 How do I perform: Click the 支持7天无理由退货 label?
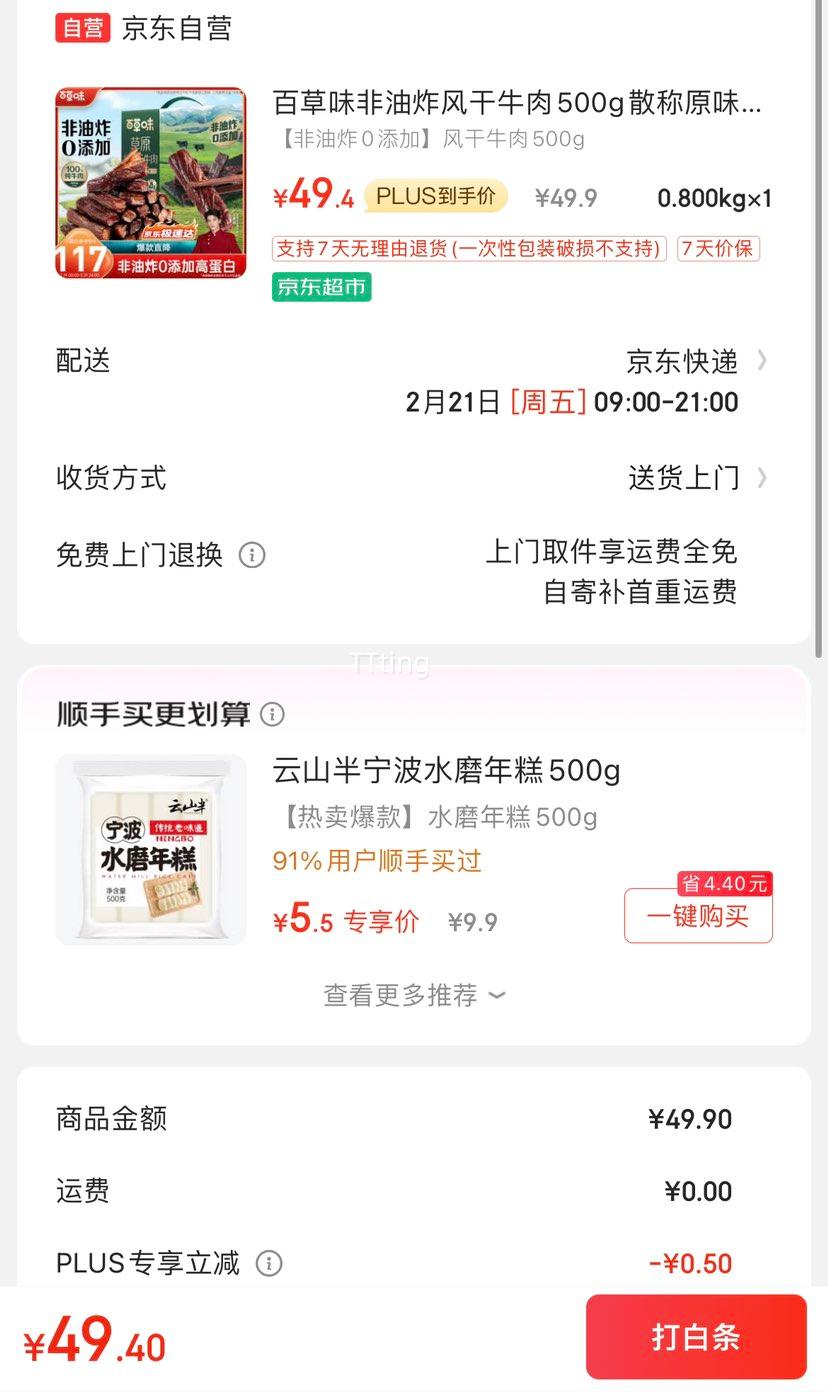point(466,248)
